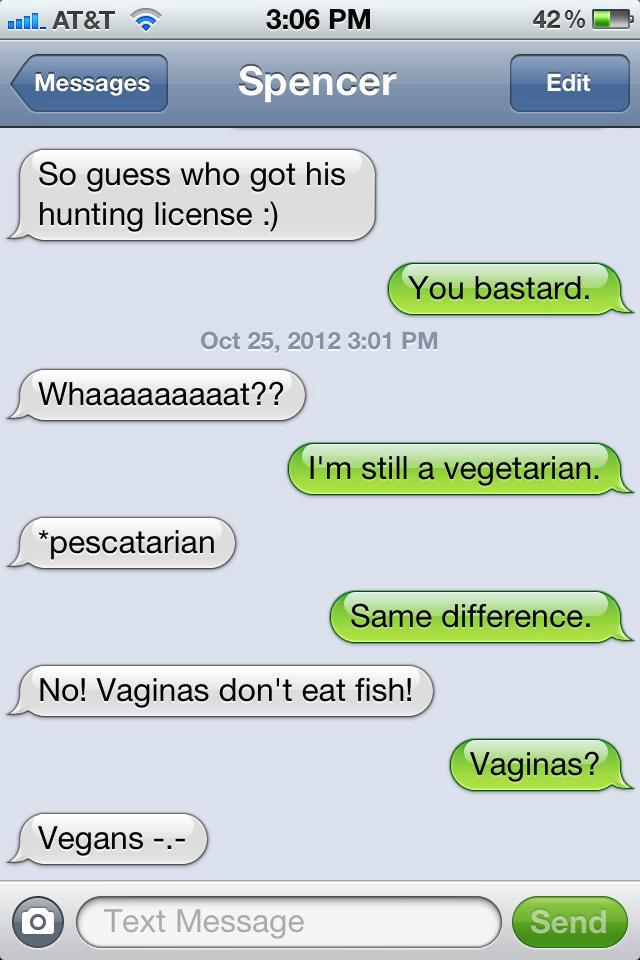Tap the Send button
640x960 pixels.
point(568,921)
